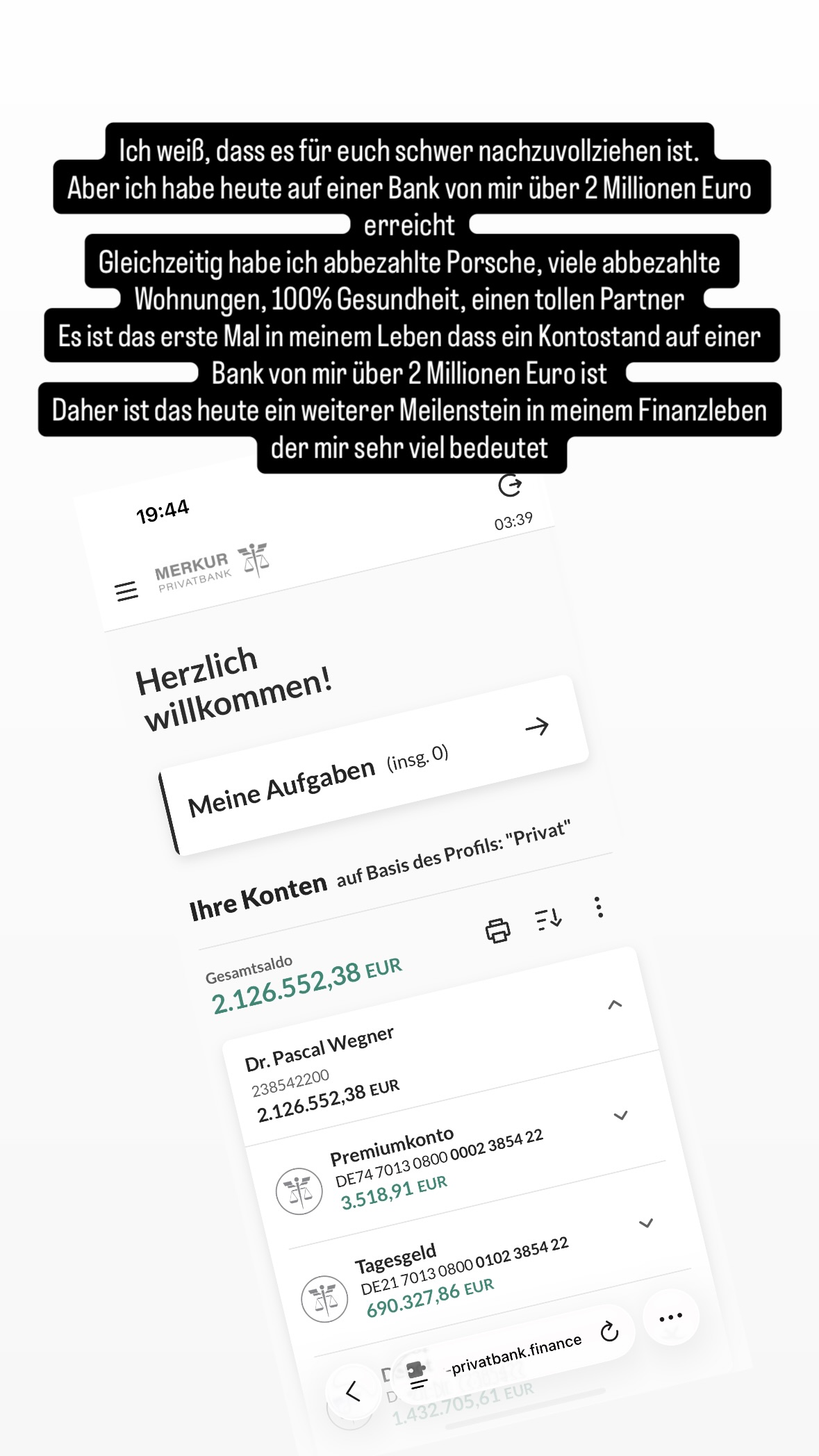The image size is (819, 1456).
Task: Expand the Tagesgeld details chevron
Action: click(x=647, y=1222)
